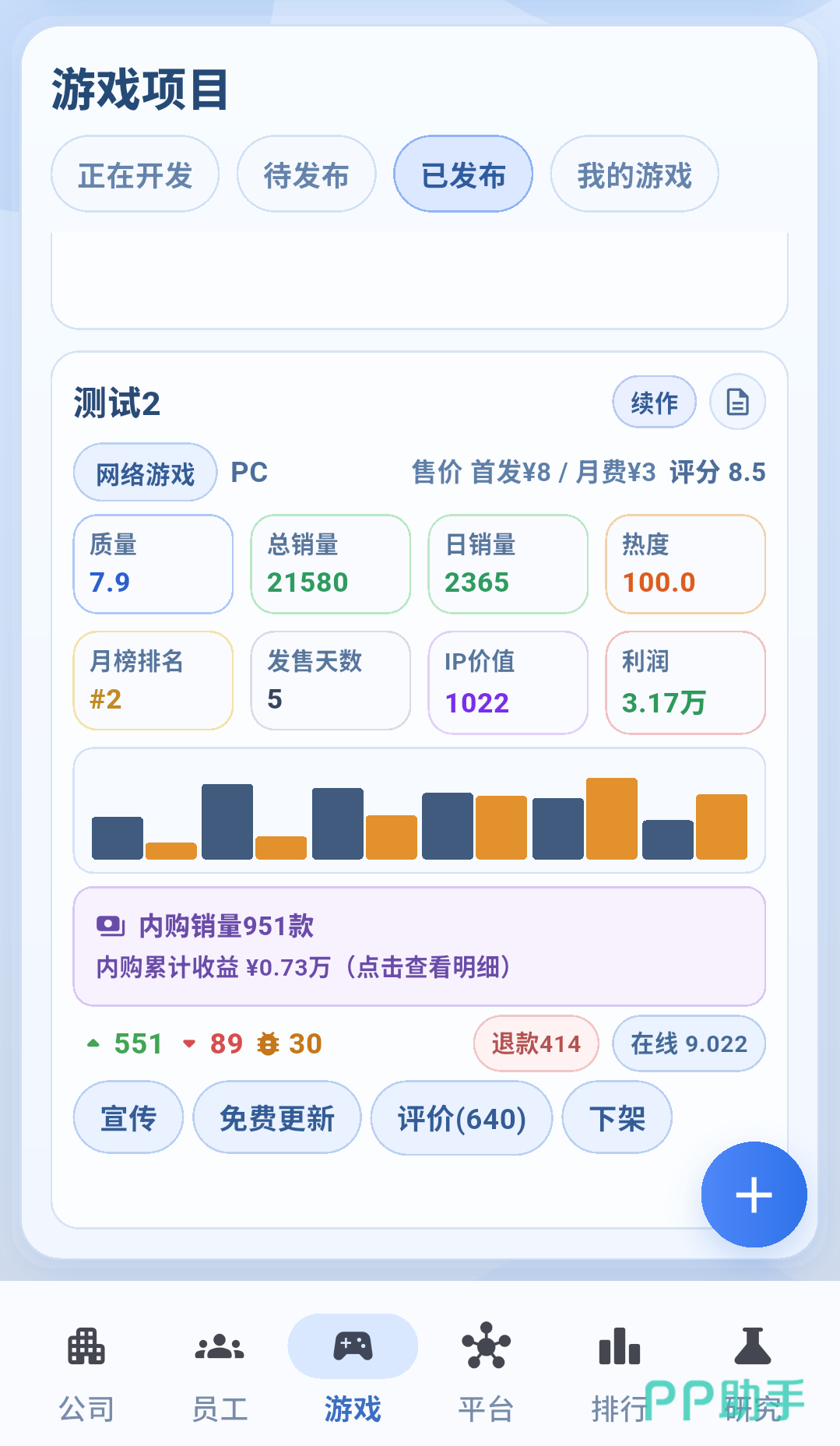Switch to the 正在开发 tab
This screenshot has height=1446, width=840.
pos(135,174)
